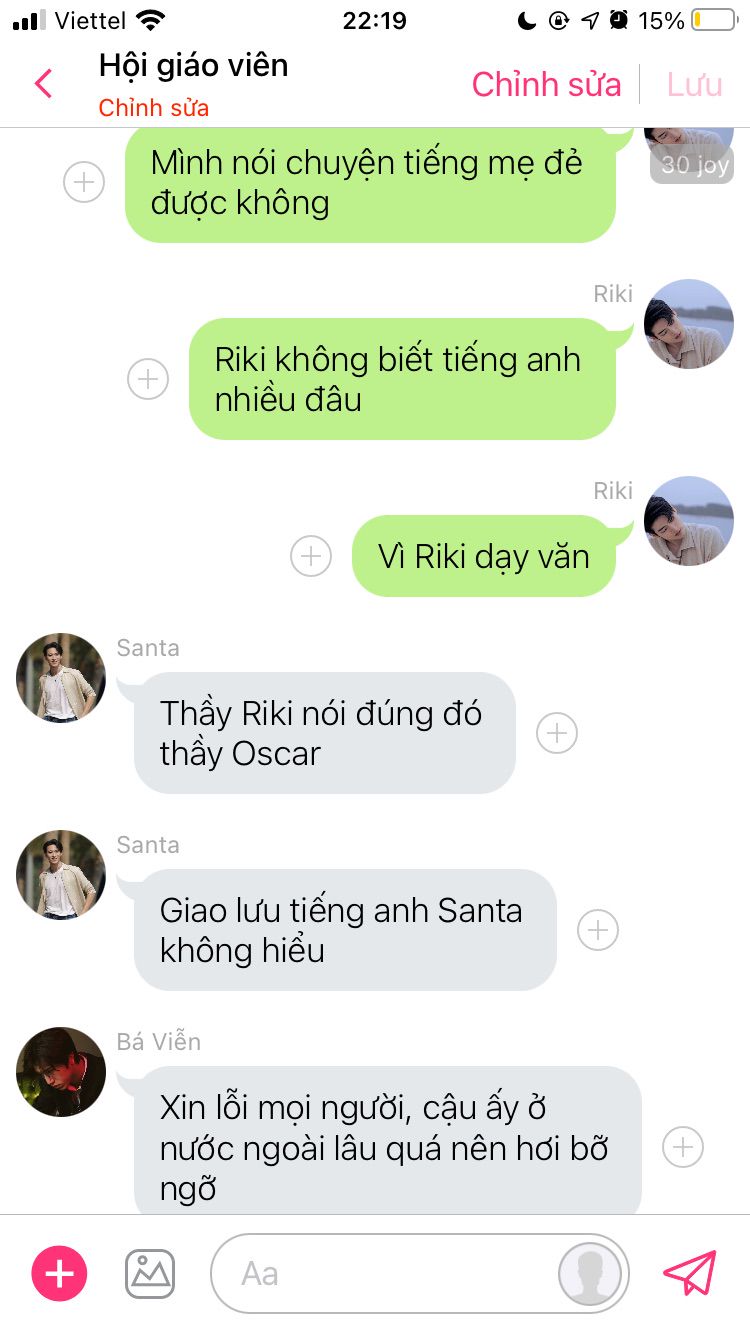Screen dimensions: 750x1334
Task: Open Riki's avatar next to "Vì Riki dạy văn"
Action: 688,521
